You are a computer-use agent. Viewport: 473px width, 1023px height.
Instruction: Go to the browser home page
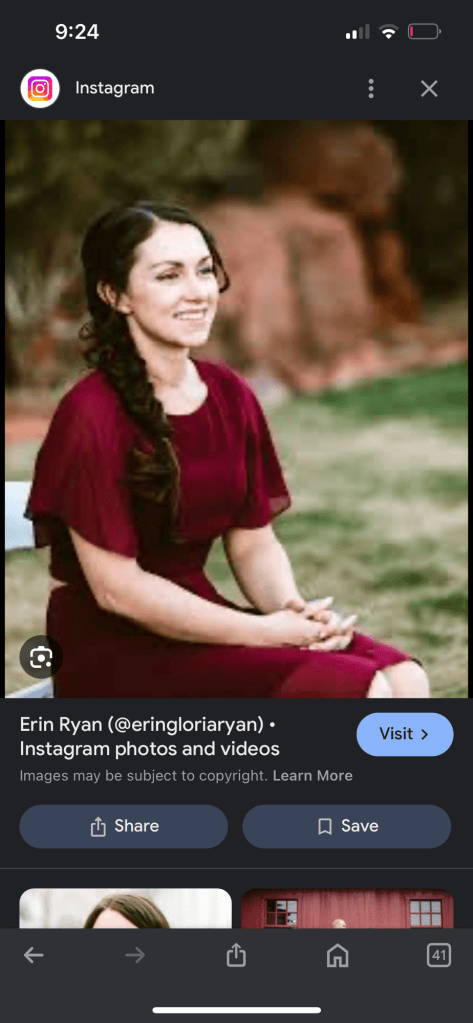point(337,956)
